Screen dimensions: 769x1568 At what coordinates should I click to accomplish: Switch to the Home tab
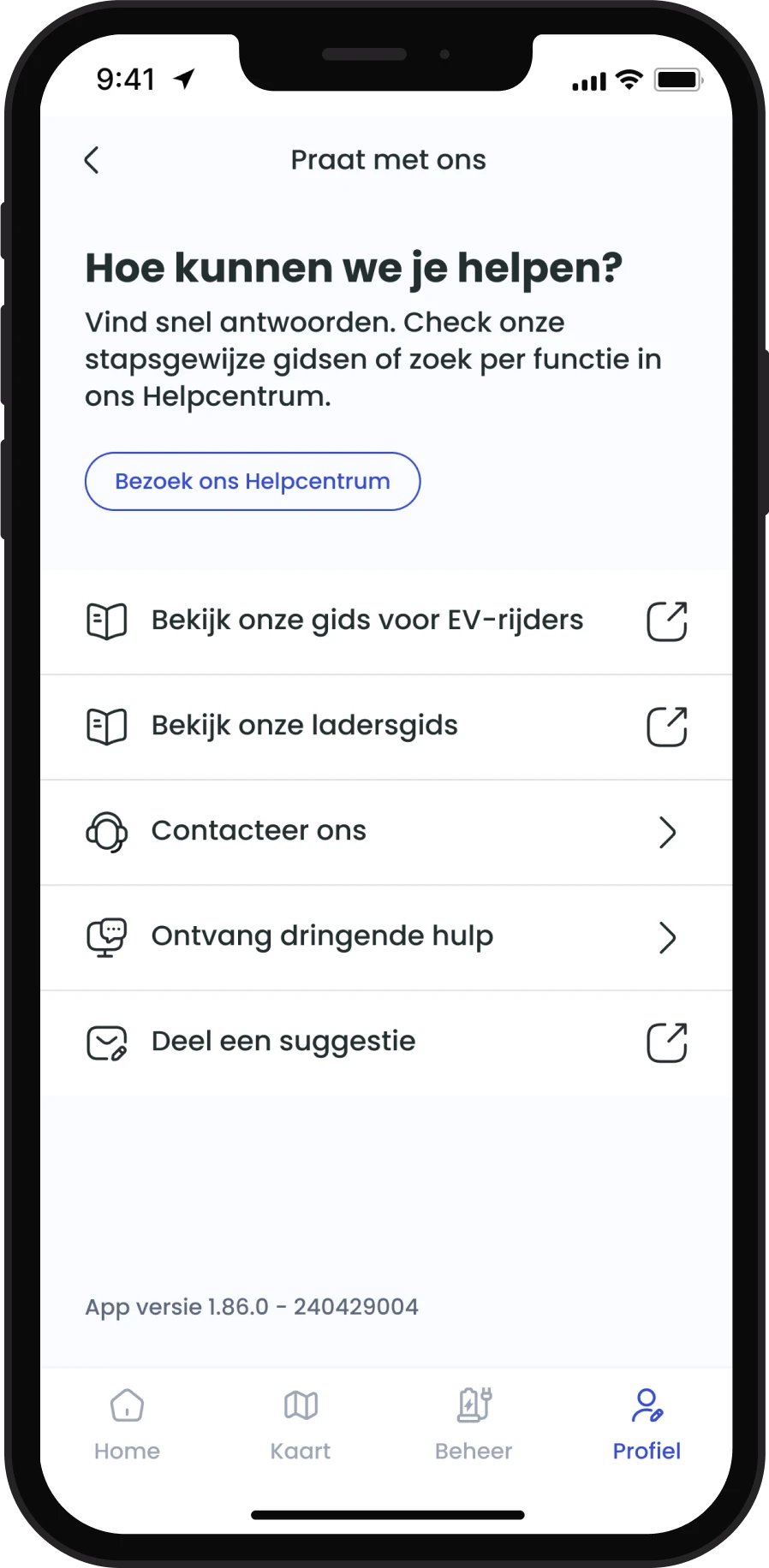click(127, 1426)
